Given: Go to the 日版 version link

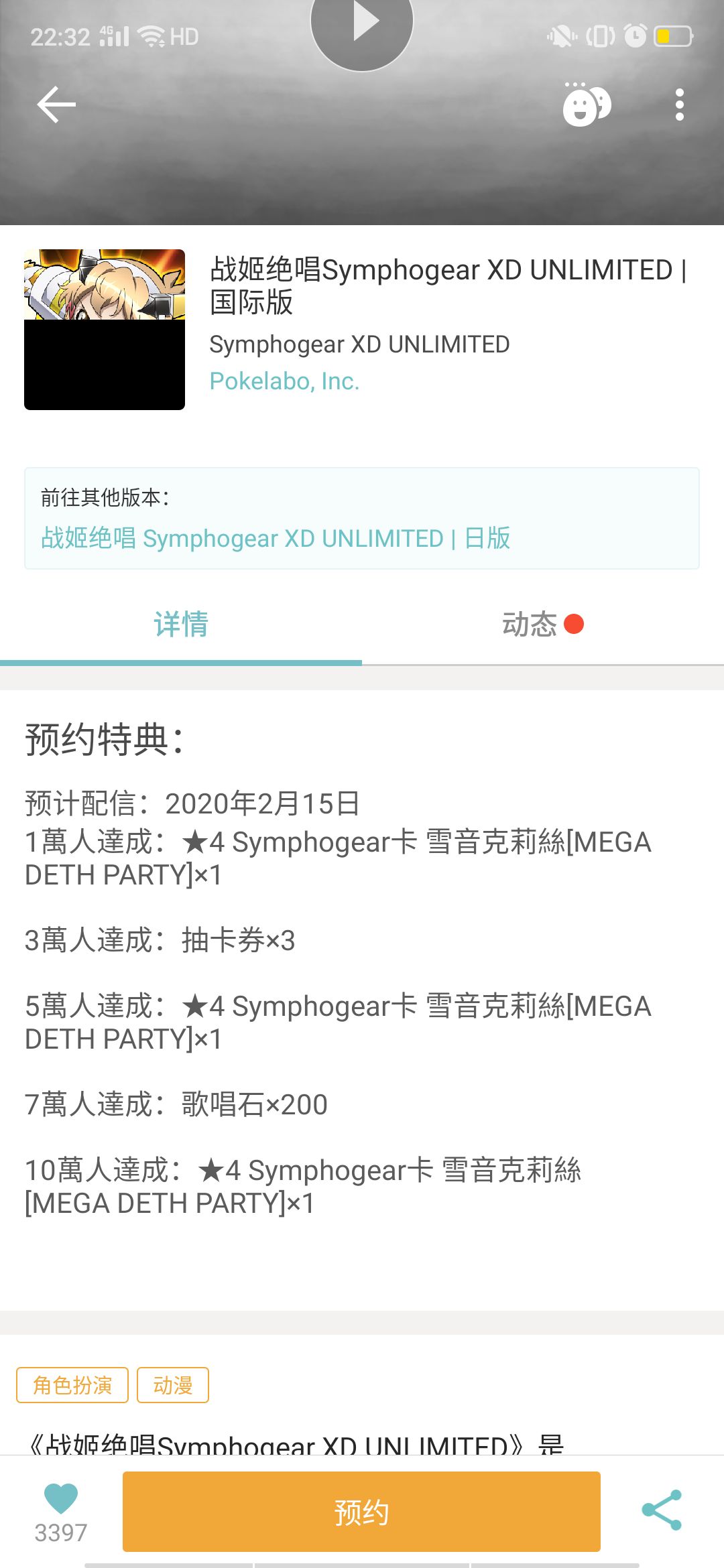Looking at the screenshot, I should click(276, 538).
